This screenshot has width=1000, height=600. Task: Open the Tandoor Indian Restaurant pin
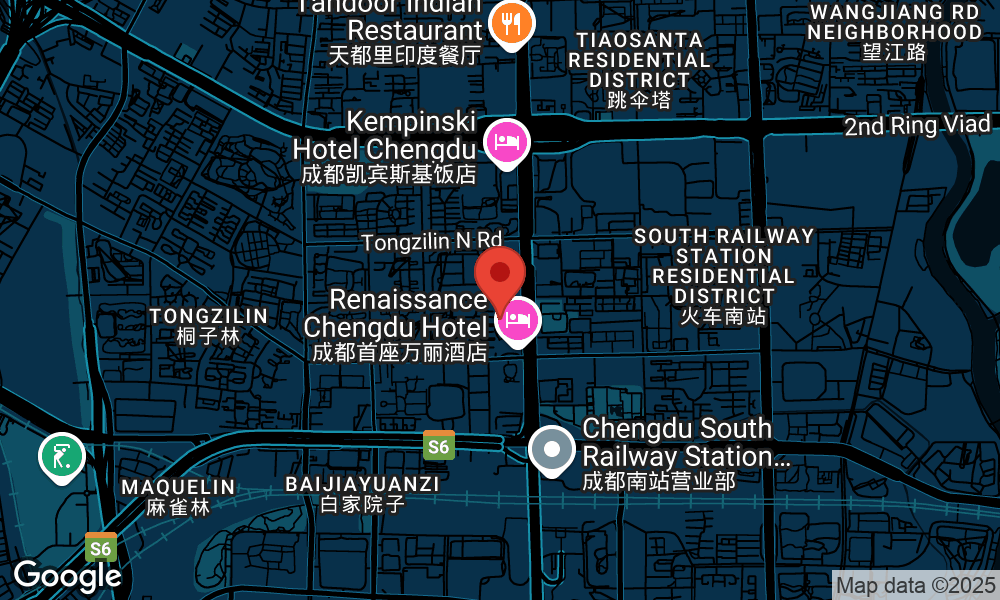pos(513,22)
